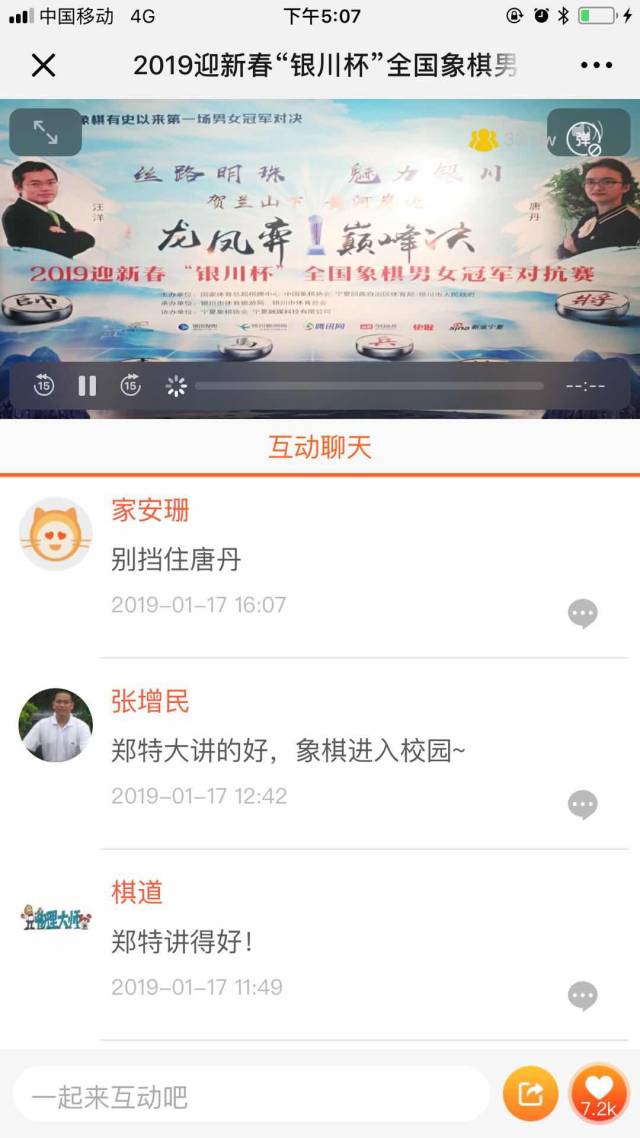Expand the video to fullscreen
This screenshot has height=1138, width=640.
46,132
